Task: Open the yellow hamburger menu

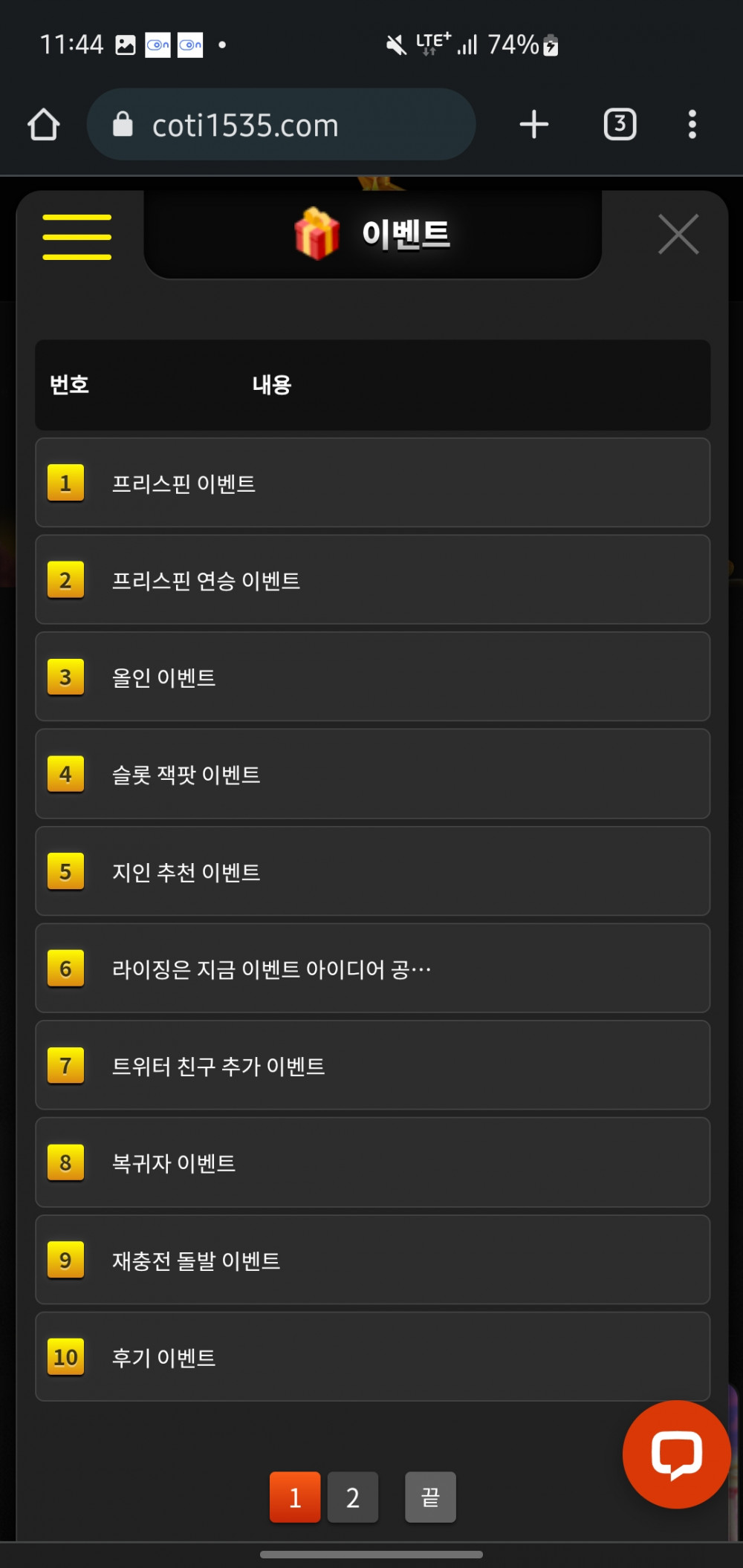Action: (77, 237)
